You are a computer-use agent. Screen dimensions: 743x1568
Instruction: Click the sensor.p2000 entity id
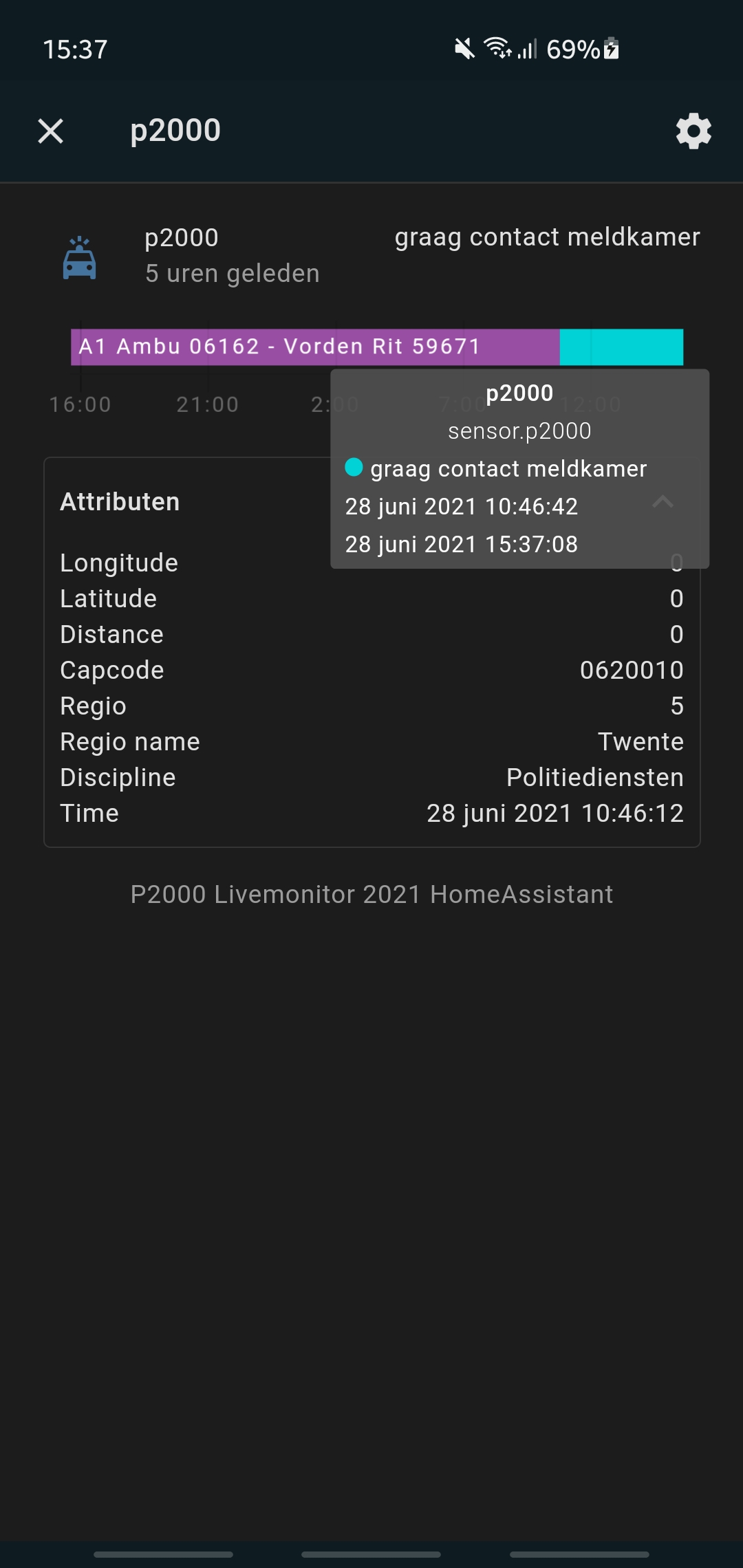(519, 431)
